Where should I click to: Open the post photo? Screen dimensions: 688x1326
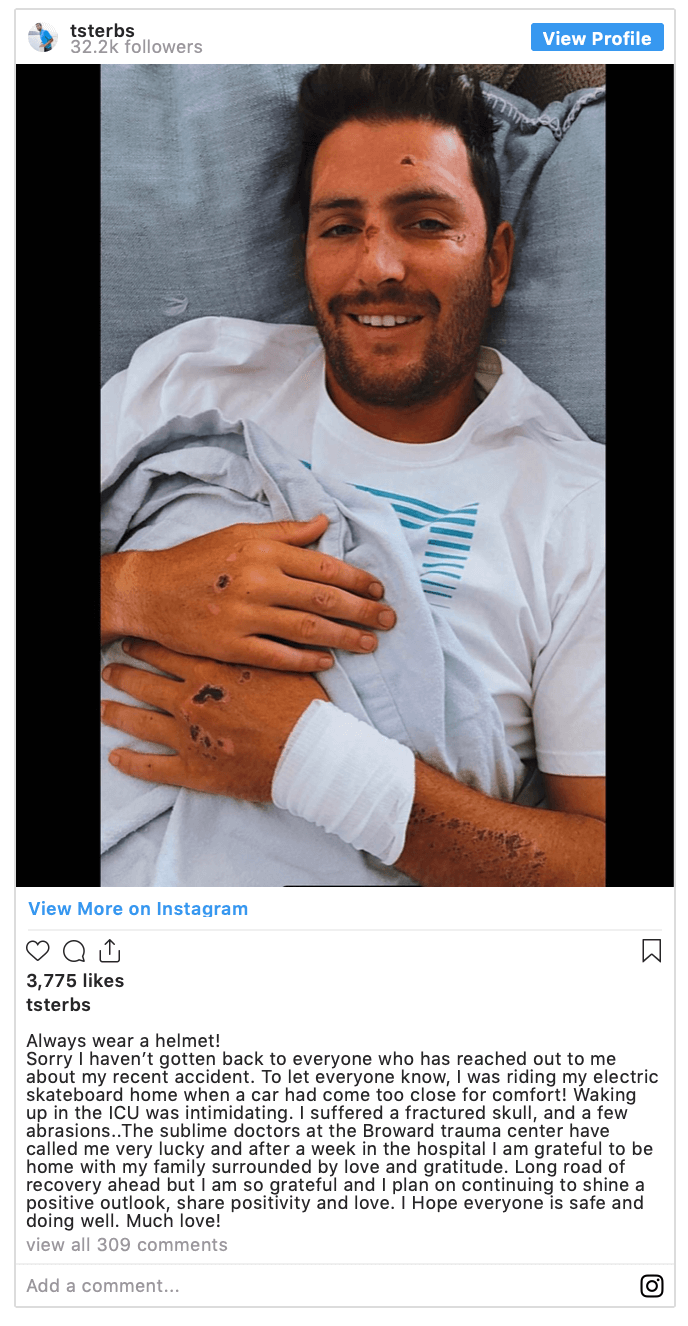[344, 475]
